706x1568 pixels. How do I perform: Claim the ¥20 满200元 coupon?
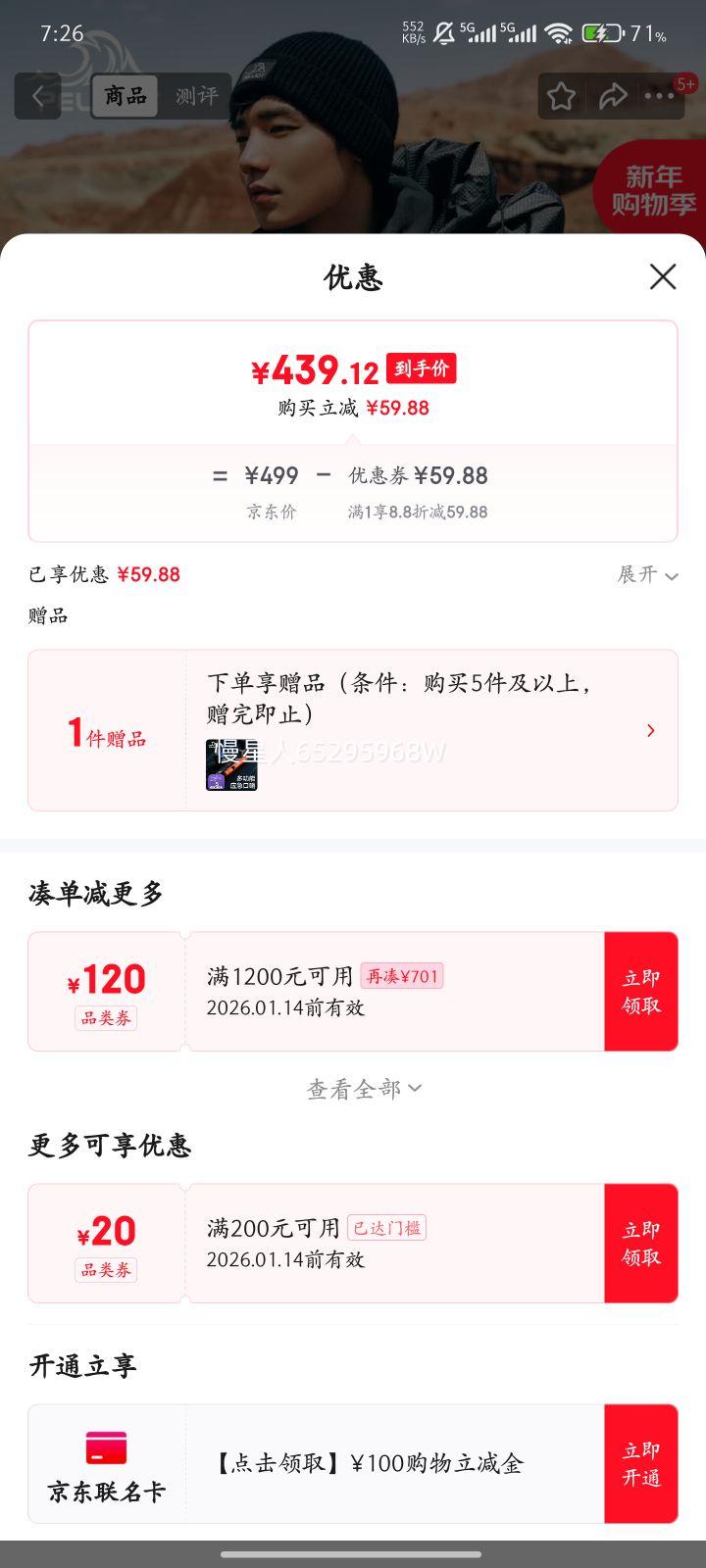(x=640, y=1244)
